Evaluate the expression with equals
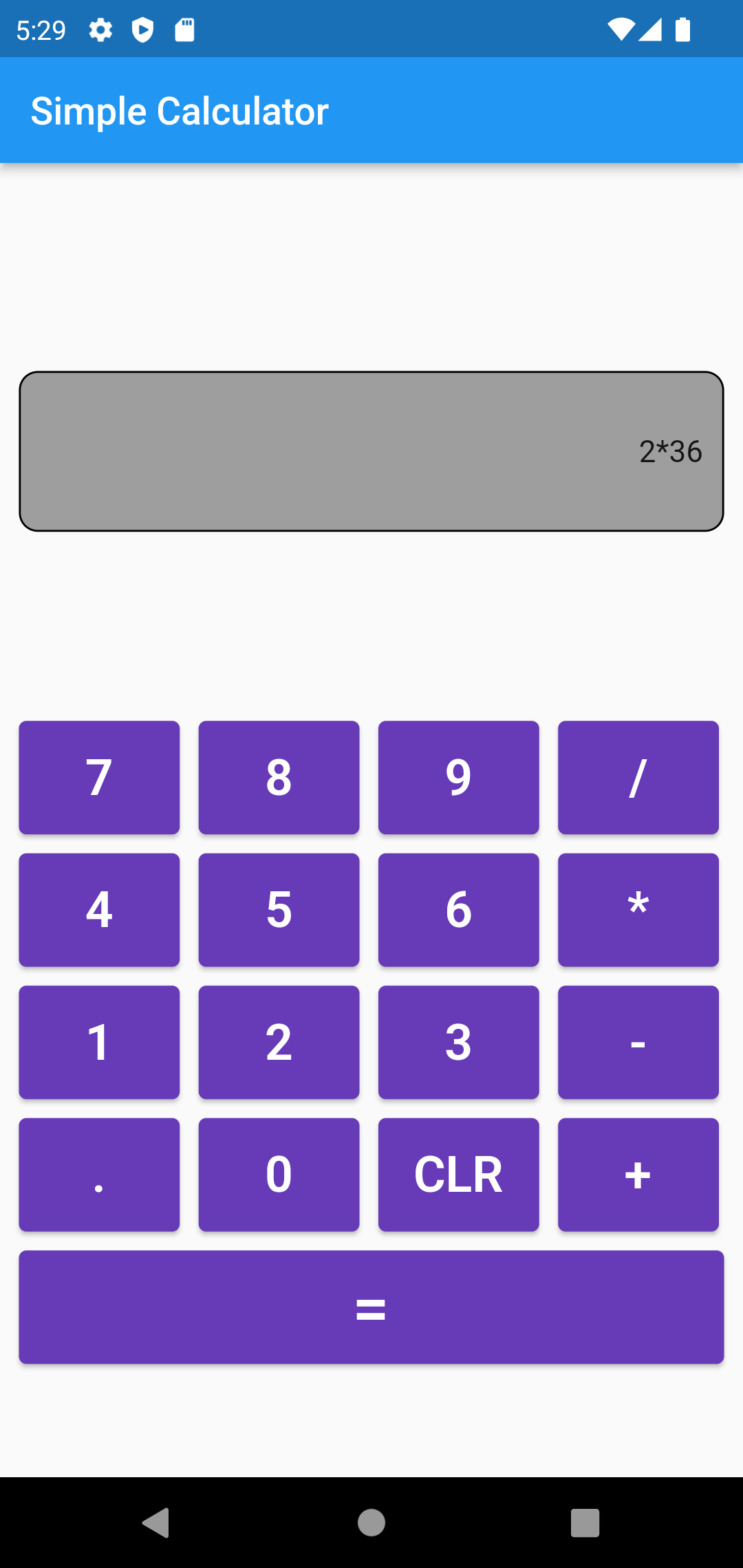 pyautogui.click(x=371, y=1307)
